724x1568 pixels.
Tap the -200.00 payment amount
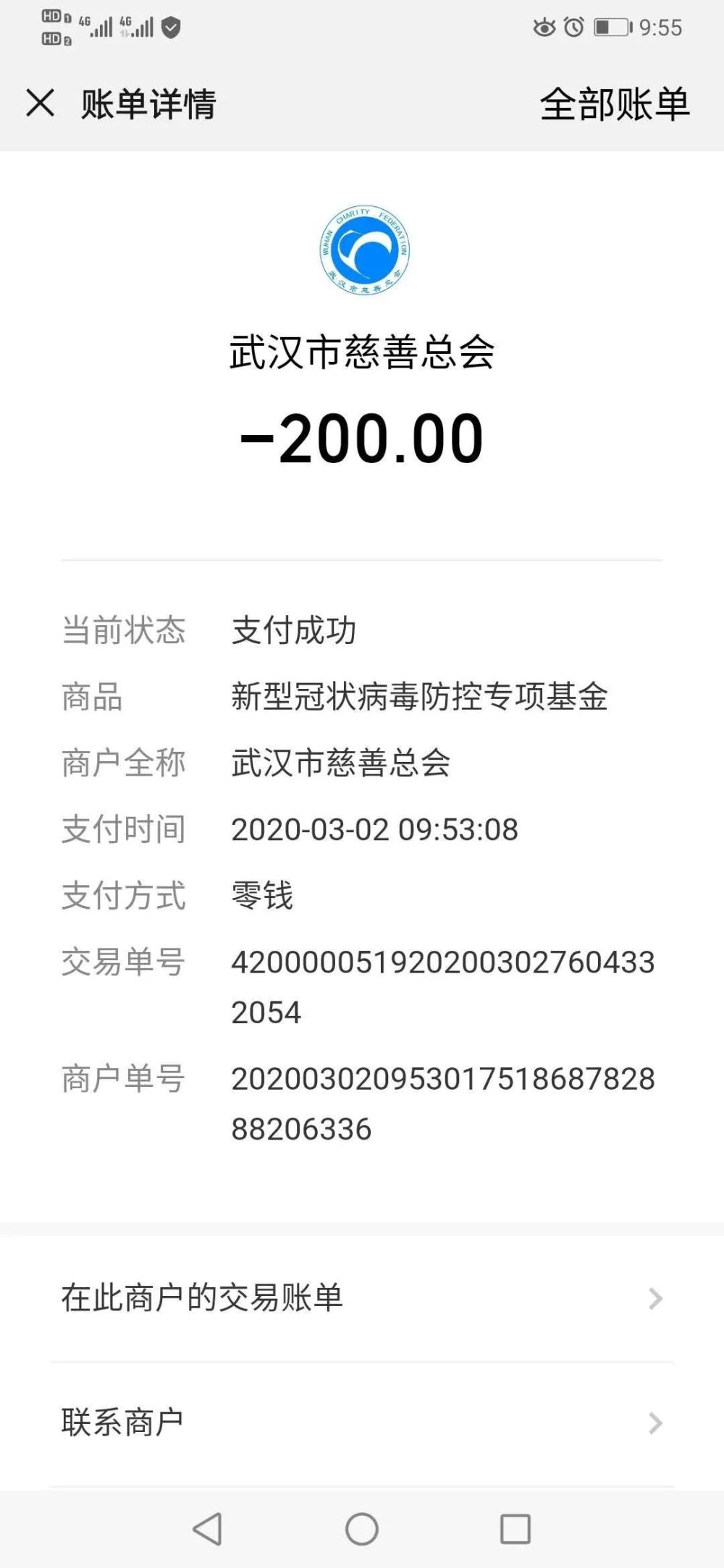(362, 437)
